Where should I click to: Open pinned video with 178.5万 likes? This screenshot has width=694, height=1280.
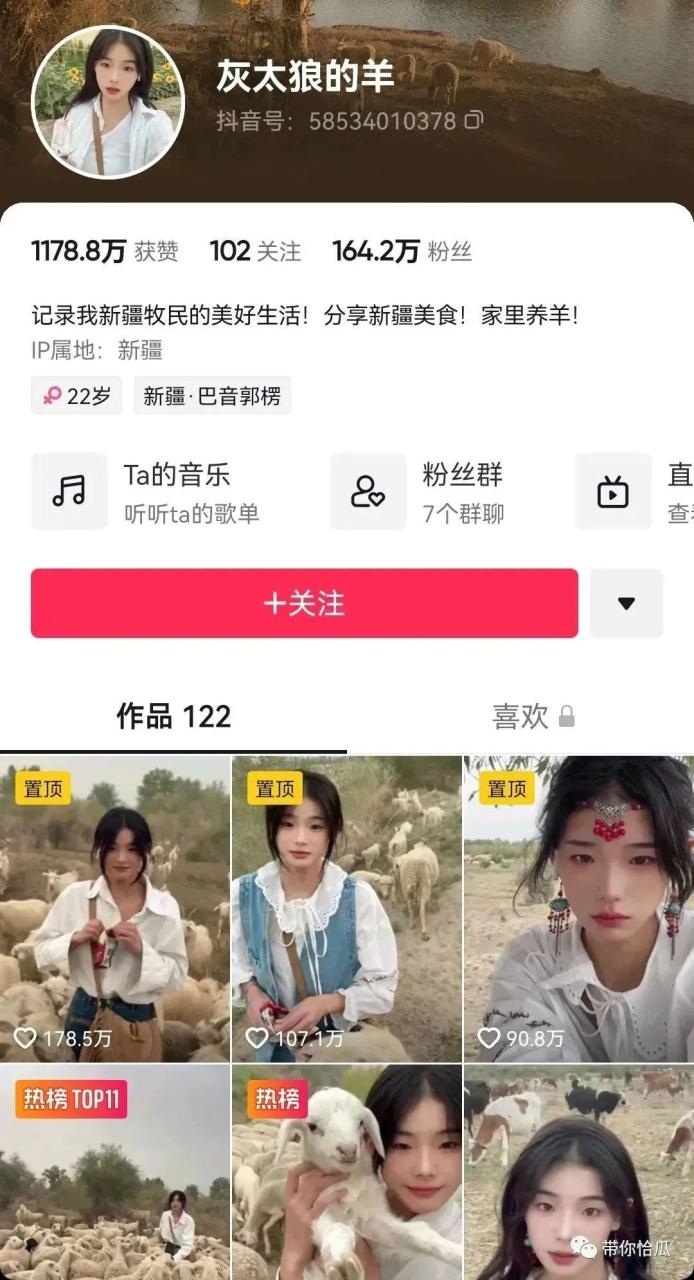(x=114, y=909)
